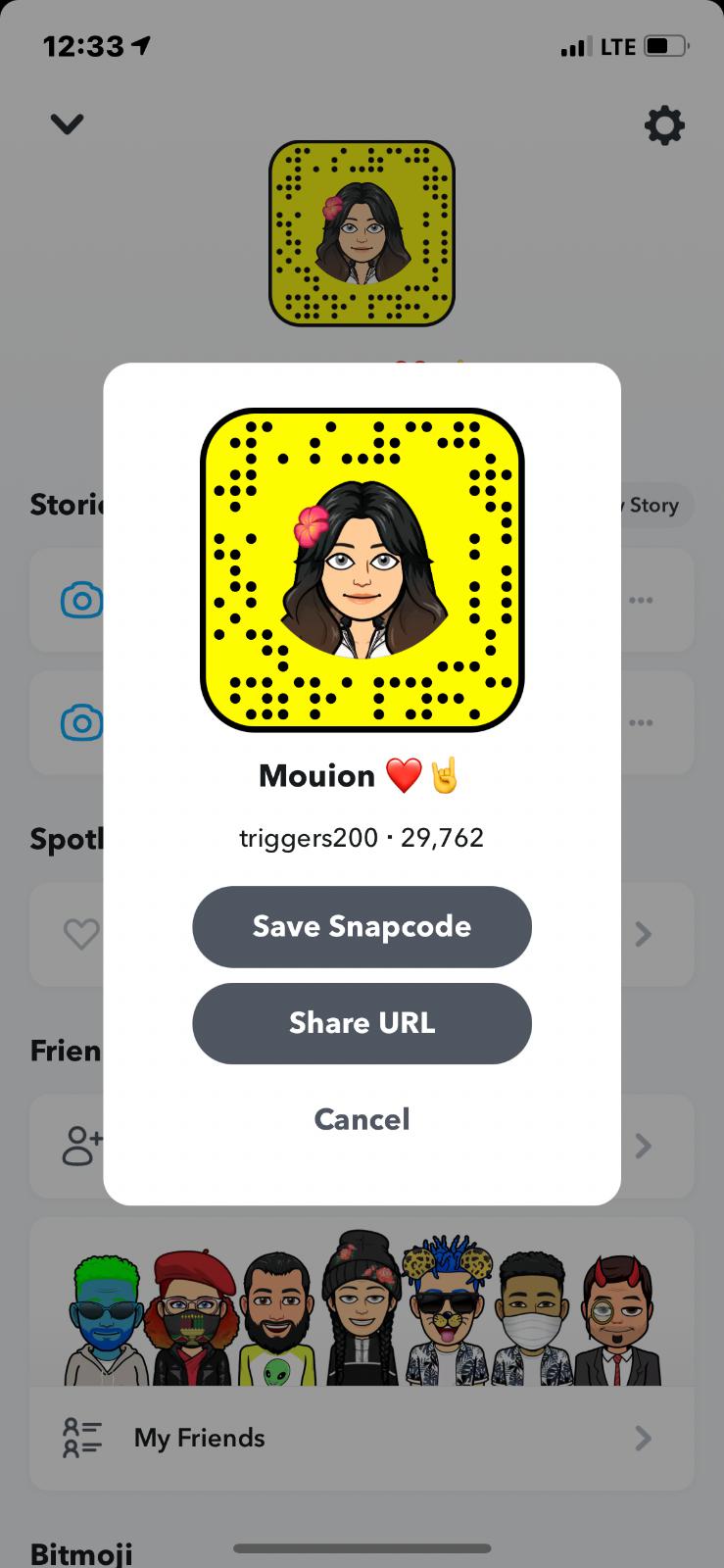Open settings gear icon
This screenshot has height=1568, width=724.
(x=664, y=125)
